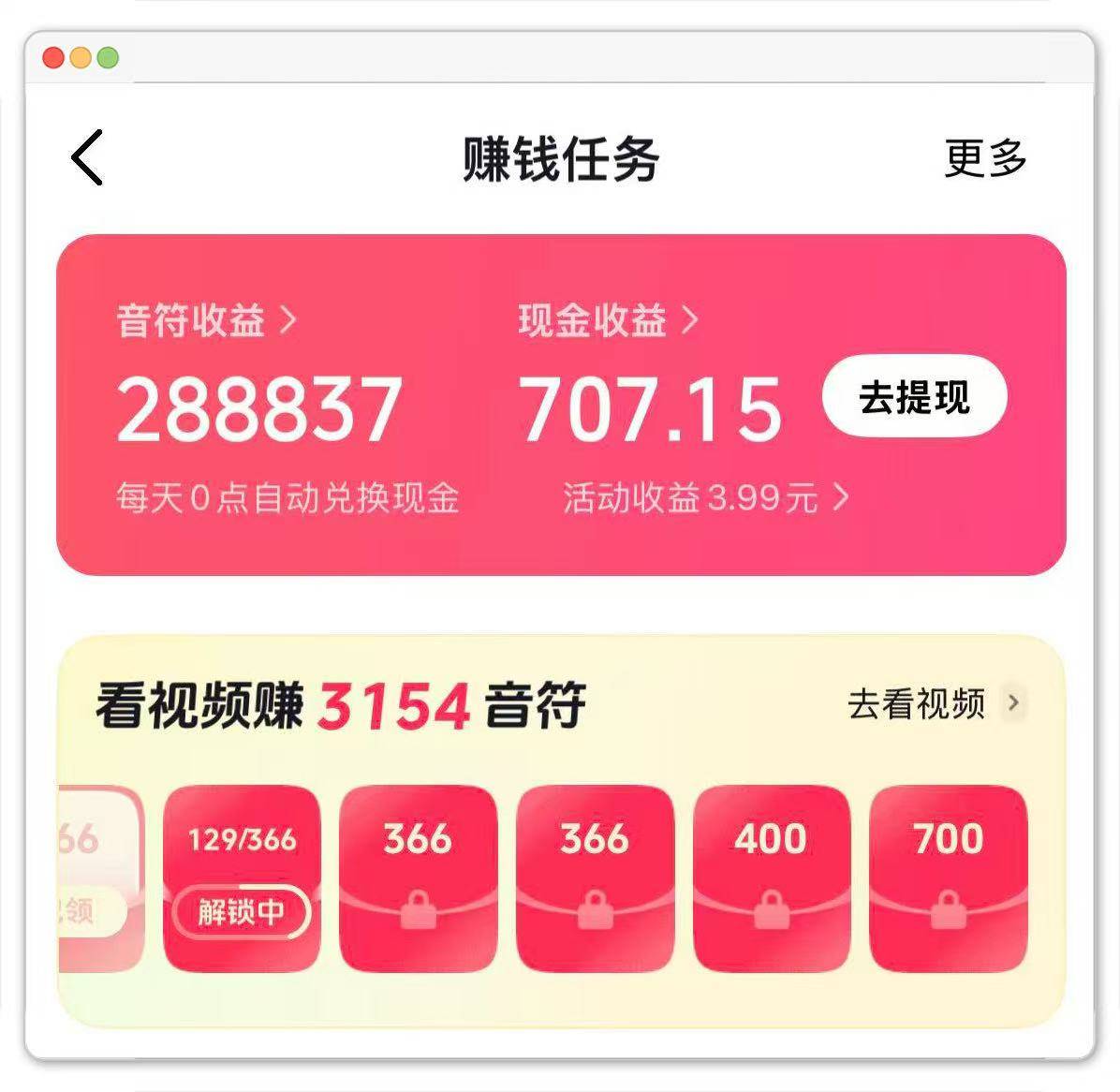Select the locked 400 red packet
1120x1092 pixels.
coord(771,878)
